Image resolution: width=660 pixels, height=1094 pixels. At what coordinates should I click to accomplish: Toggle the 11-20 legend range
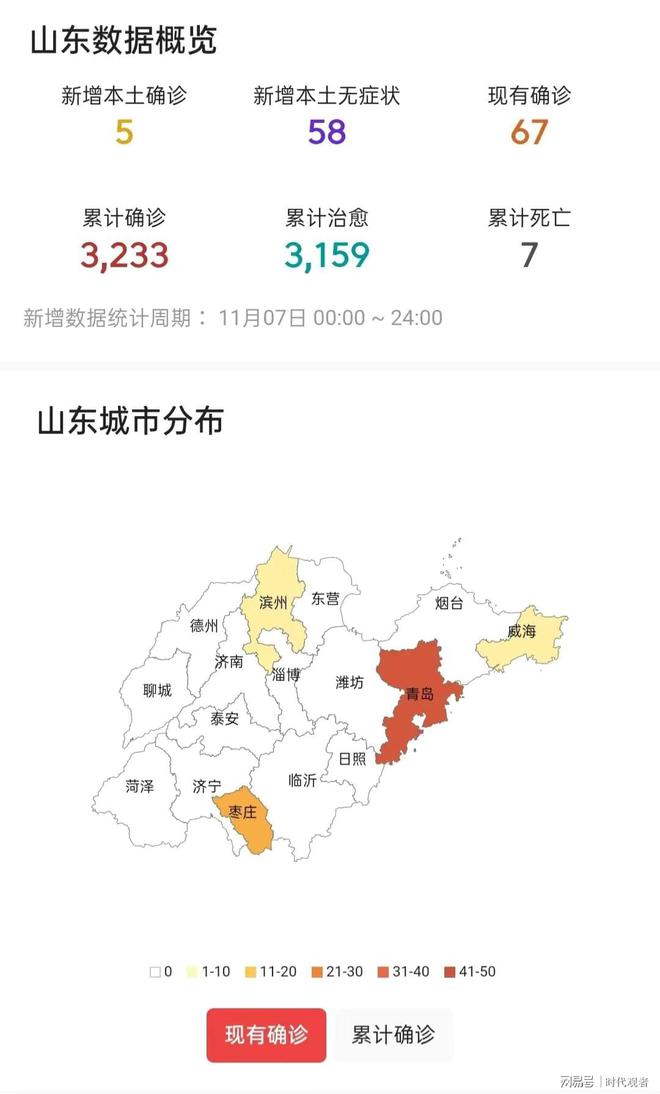[271, 971]
